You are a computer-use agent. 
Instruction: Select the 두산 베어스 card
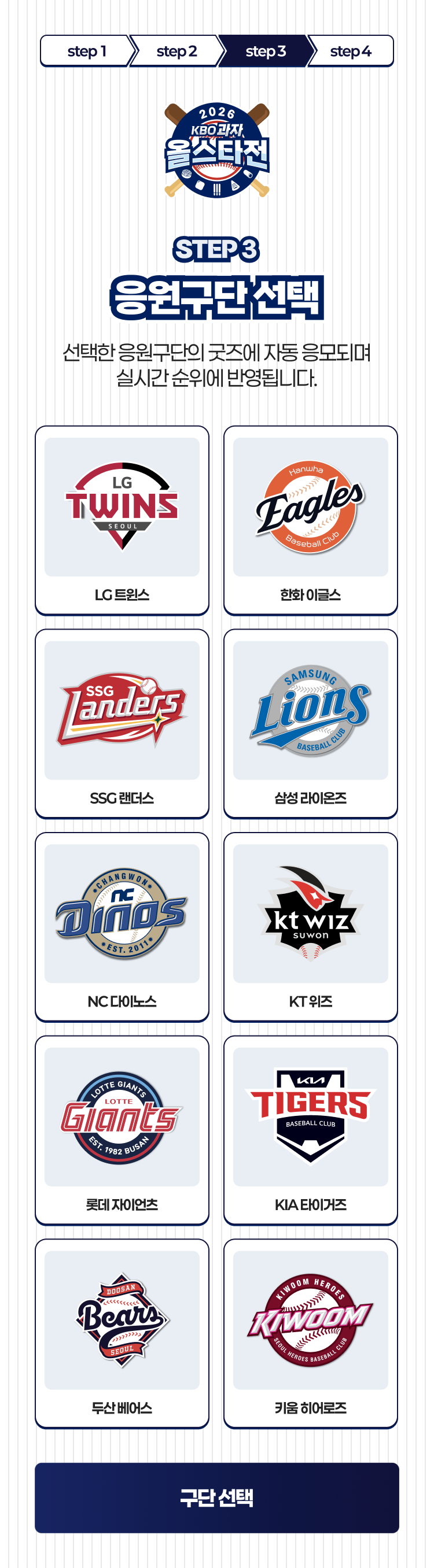[x=122, y=1333]
